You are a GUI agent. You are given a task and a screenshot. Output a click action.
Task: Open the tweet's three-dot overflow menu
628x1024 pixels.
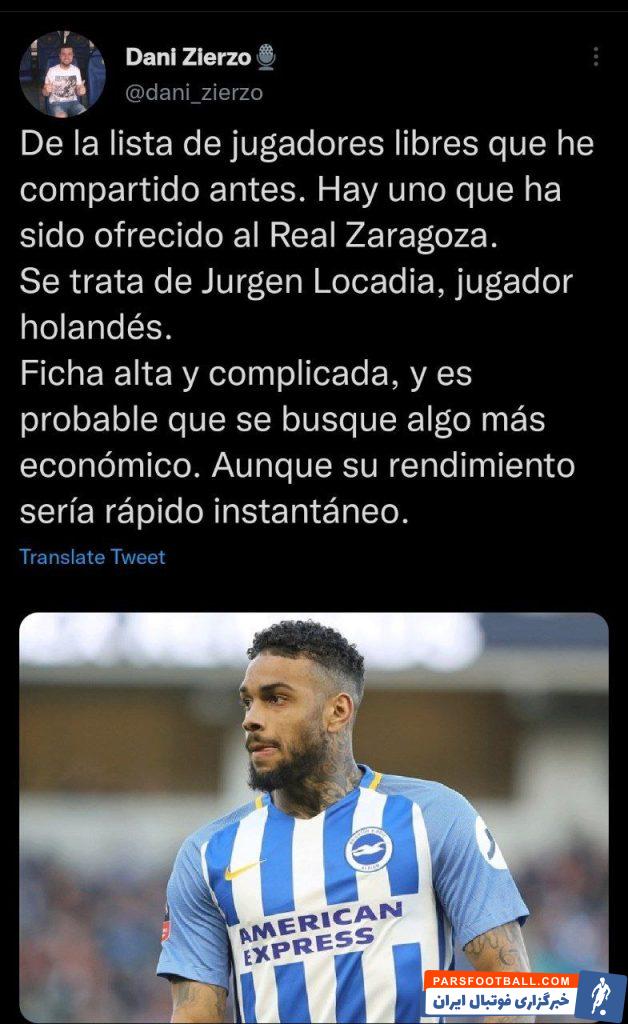pyautogui.click(x=596, y=57)
